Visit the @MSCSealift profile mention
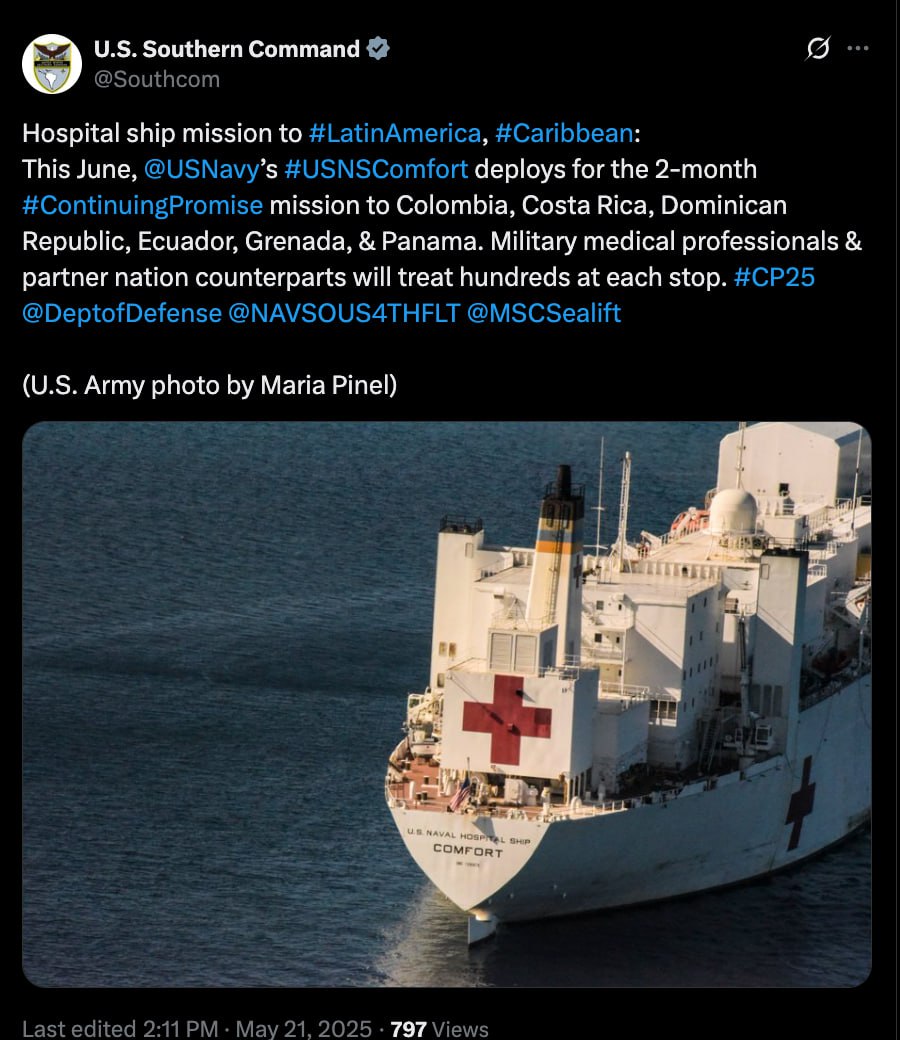The width and height of the screenshot is (900, 1040). pos(543,313)
